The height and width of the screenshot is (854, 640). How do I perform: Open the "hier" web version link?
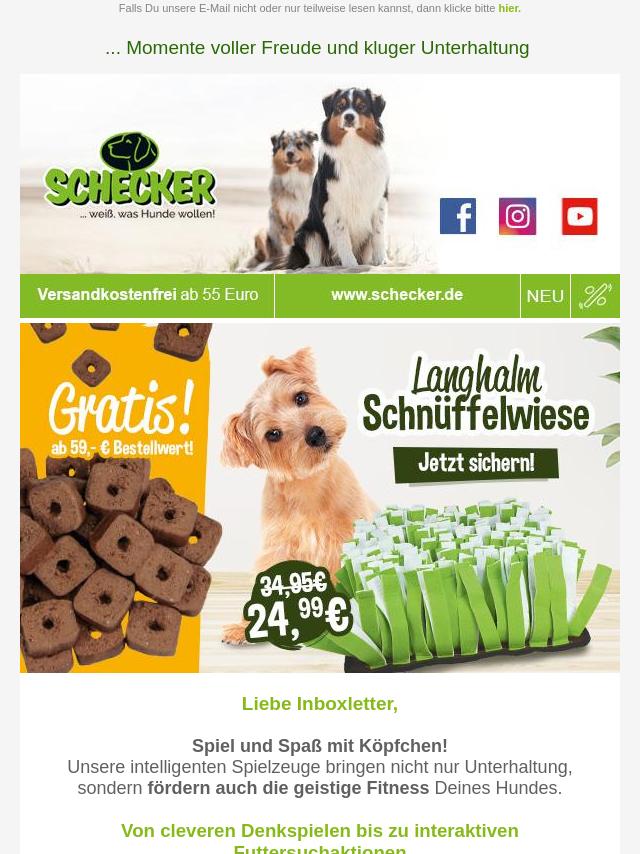pos(509,8)
